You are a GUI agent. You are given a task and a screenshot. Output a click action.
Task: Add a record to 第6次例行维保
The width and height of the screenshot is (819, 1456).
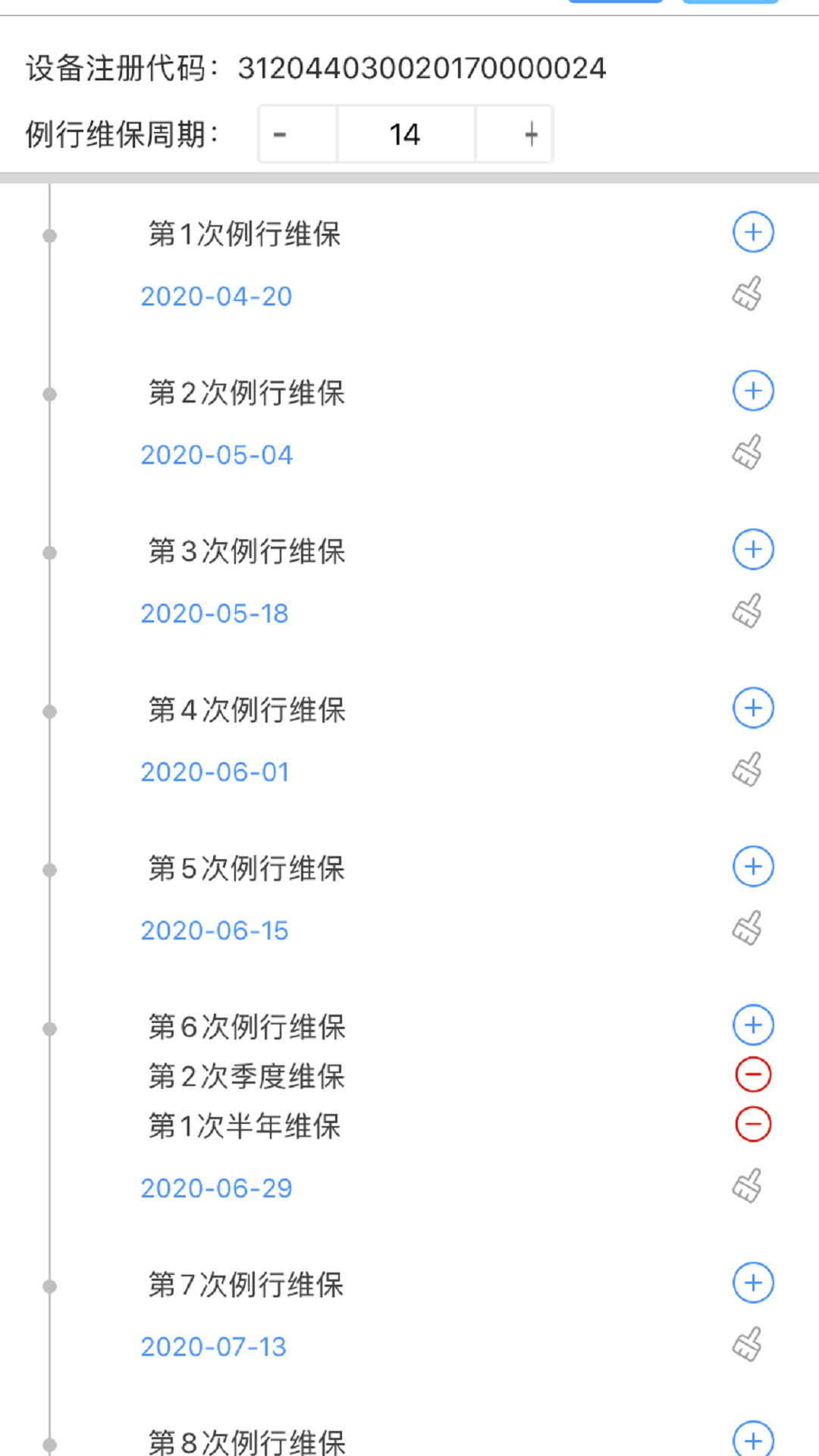(752, 1025)
